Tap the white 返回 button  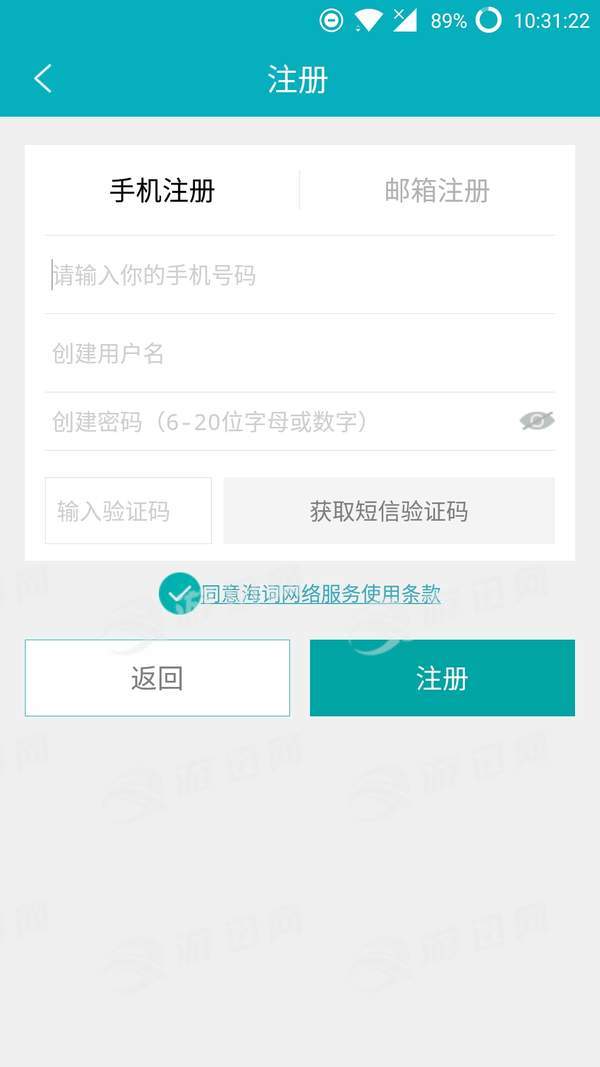click(157, 678)
